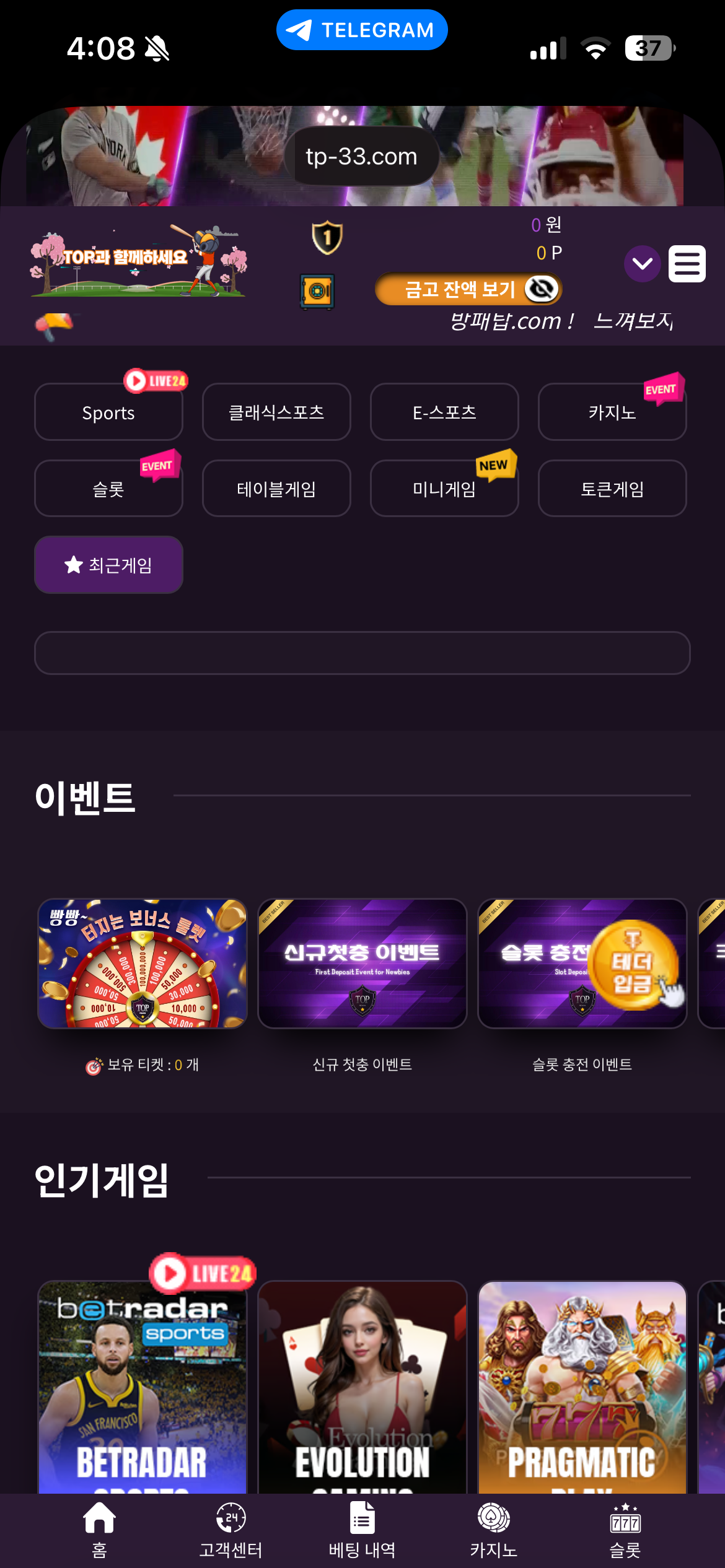Open the safe vault icon
Viewport: 725px width, 1568px height.
click(x=317, y=291)
